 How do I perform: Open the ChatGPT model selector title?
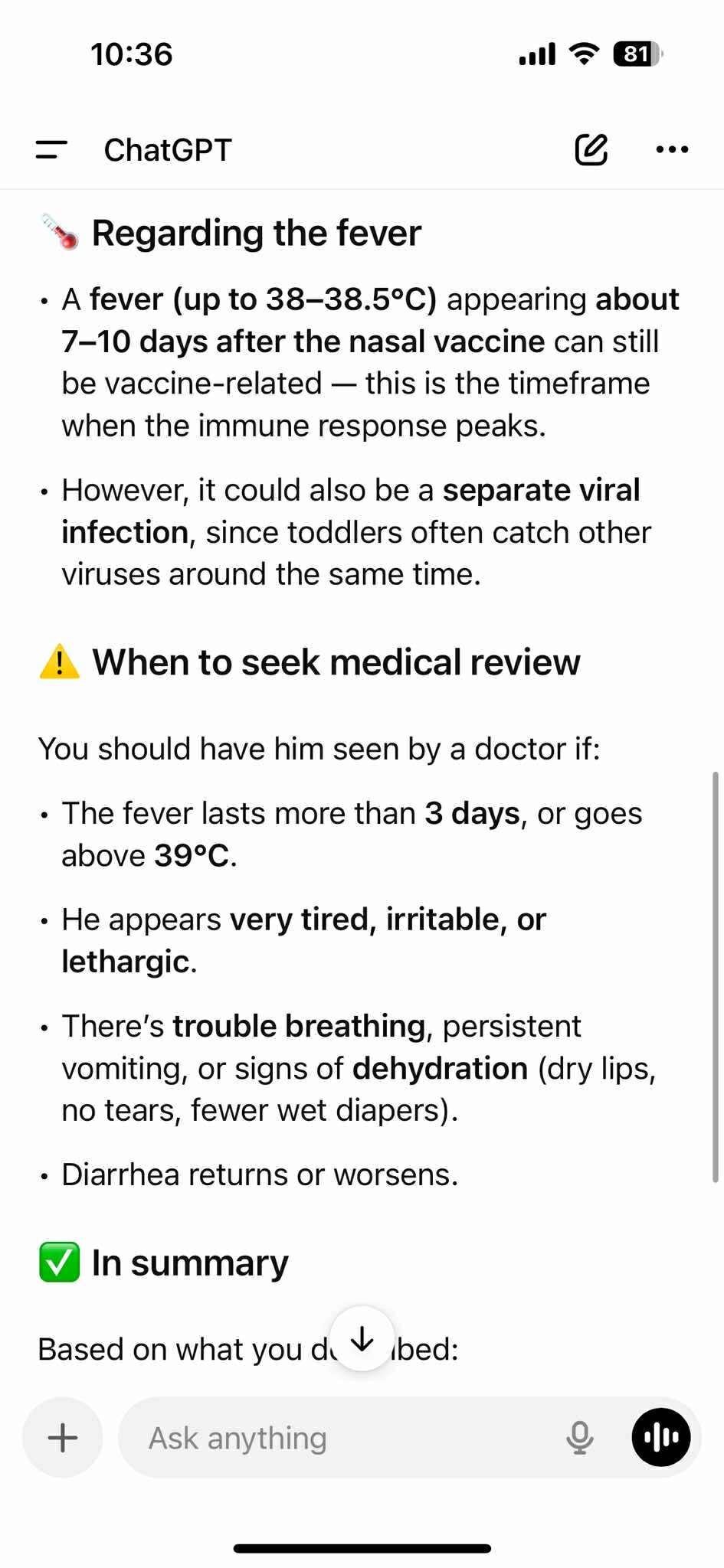(168, 150)
